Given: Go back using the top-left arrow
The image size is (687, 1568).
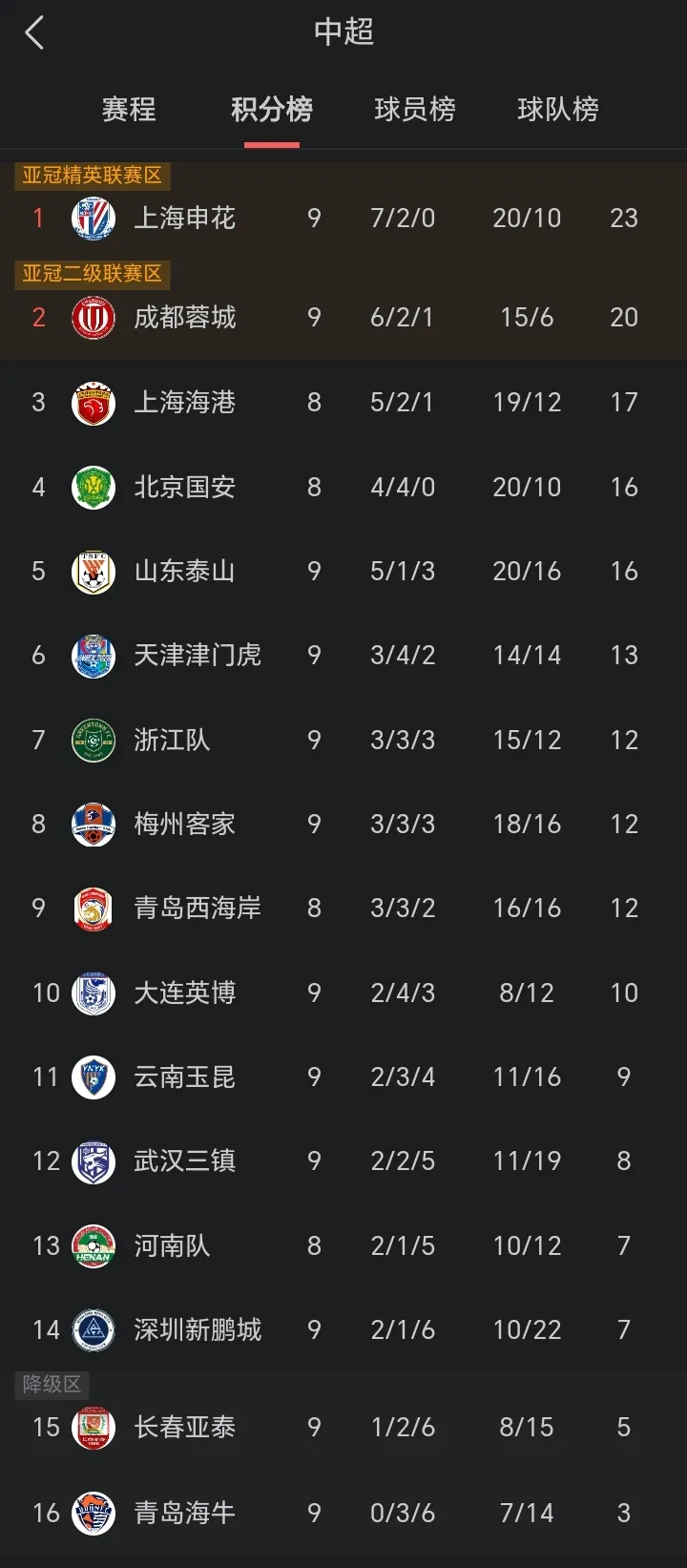Looking at the screenshot, I should click(35, 32).
